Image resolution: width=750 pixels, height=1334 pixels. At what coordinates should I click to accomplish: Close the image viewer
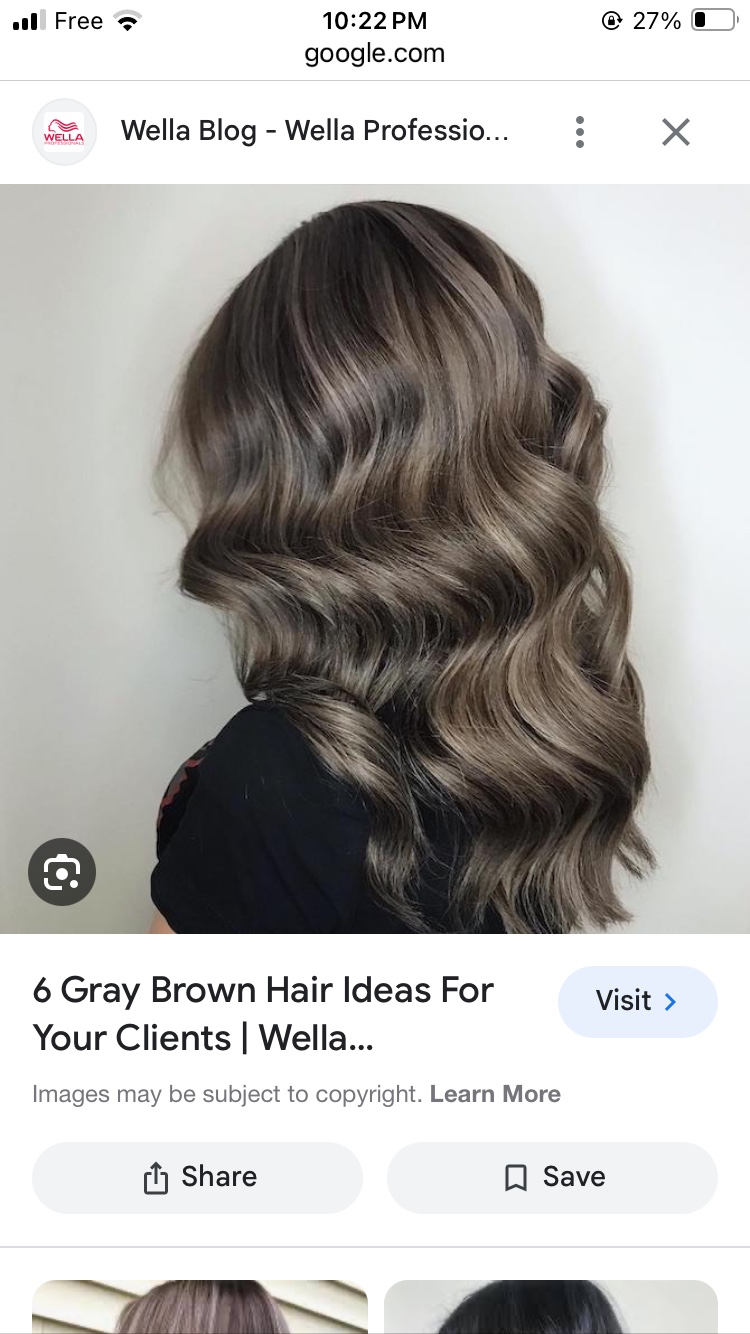[676, 132]
